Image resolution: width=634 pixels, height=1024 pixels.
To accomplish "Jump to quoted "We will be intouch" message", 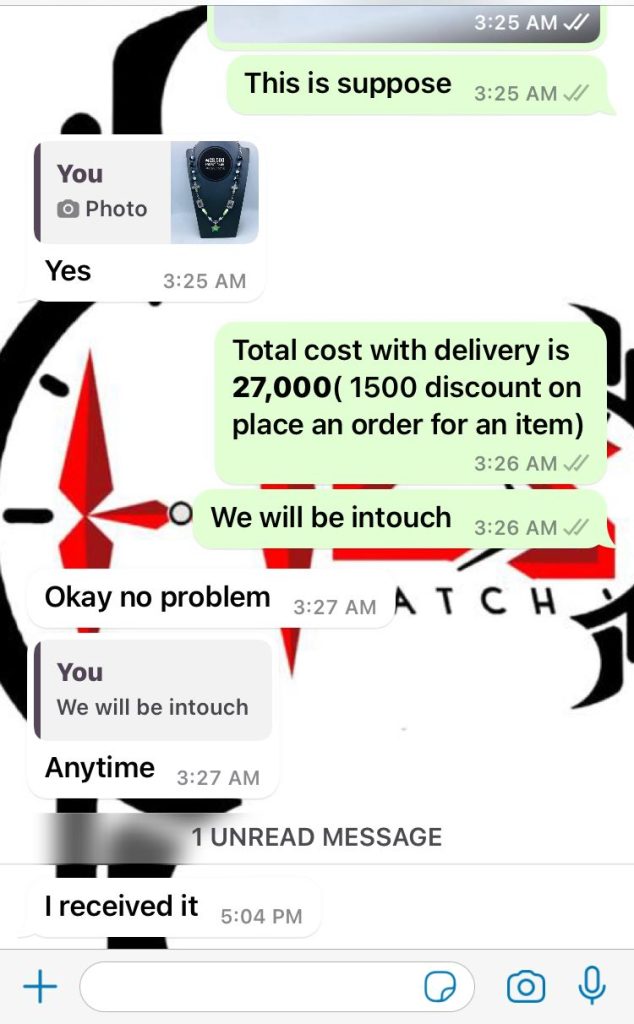I will [x=152, y=690].
